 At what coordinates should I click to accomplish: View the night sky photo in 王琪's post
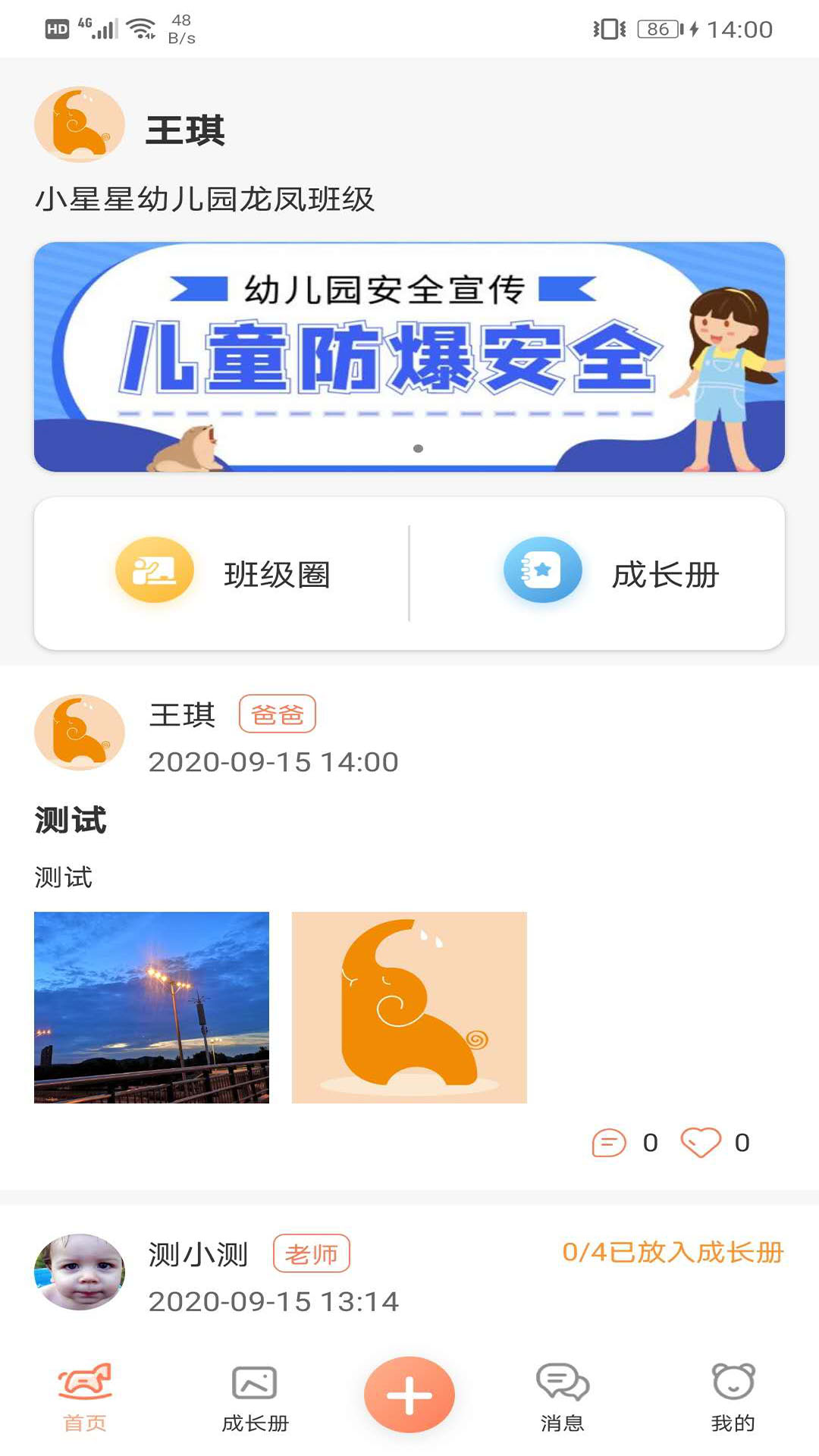(x=152, y=1007)
